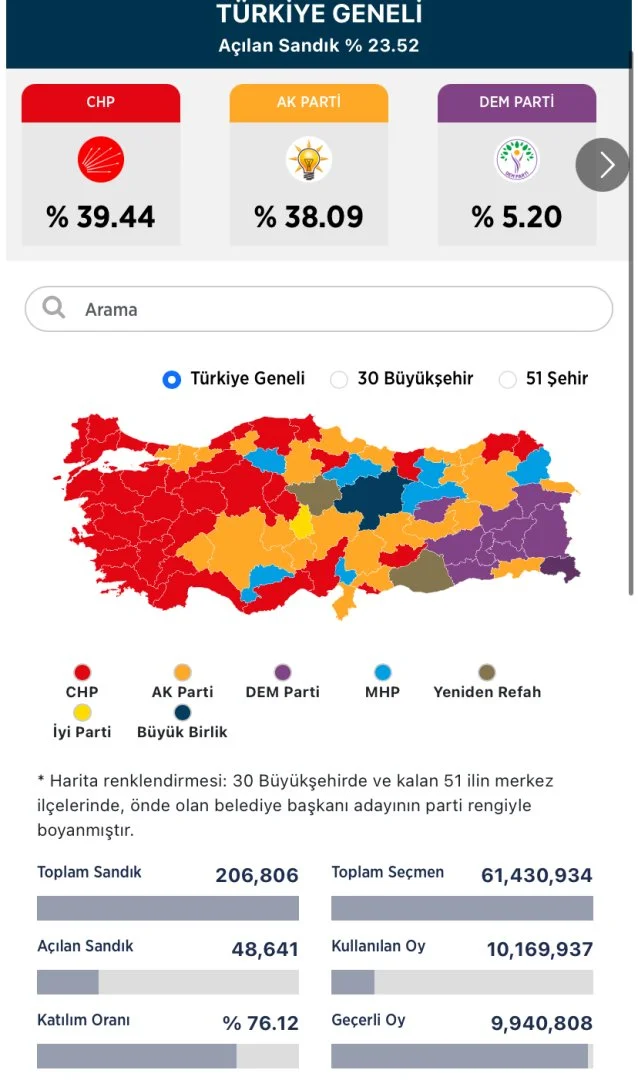Open the DEM Parti result card
The width and height of the screenshot is (638, 1080).
tap(517, 165)
